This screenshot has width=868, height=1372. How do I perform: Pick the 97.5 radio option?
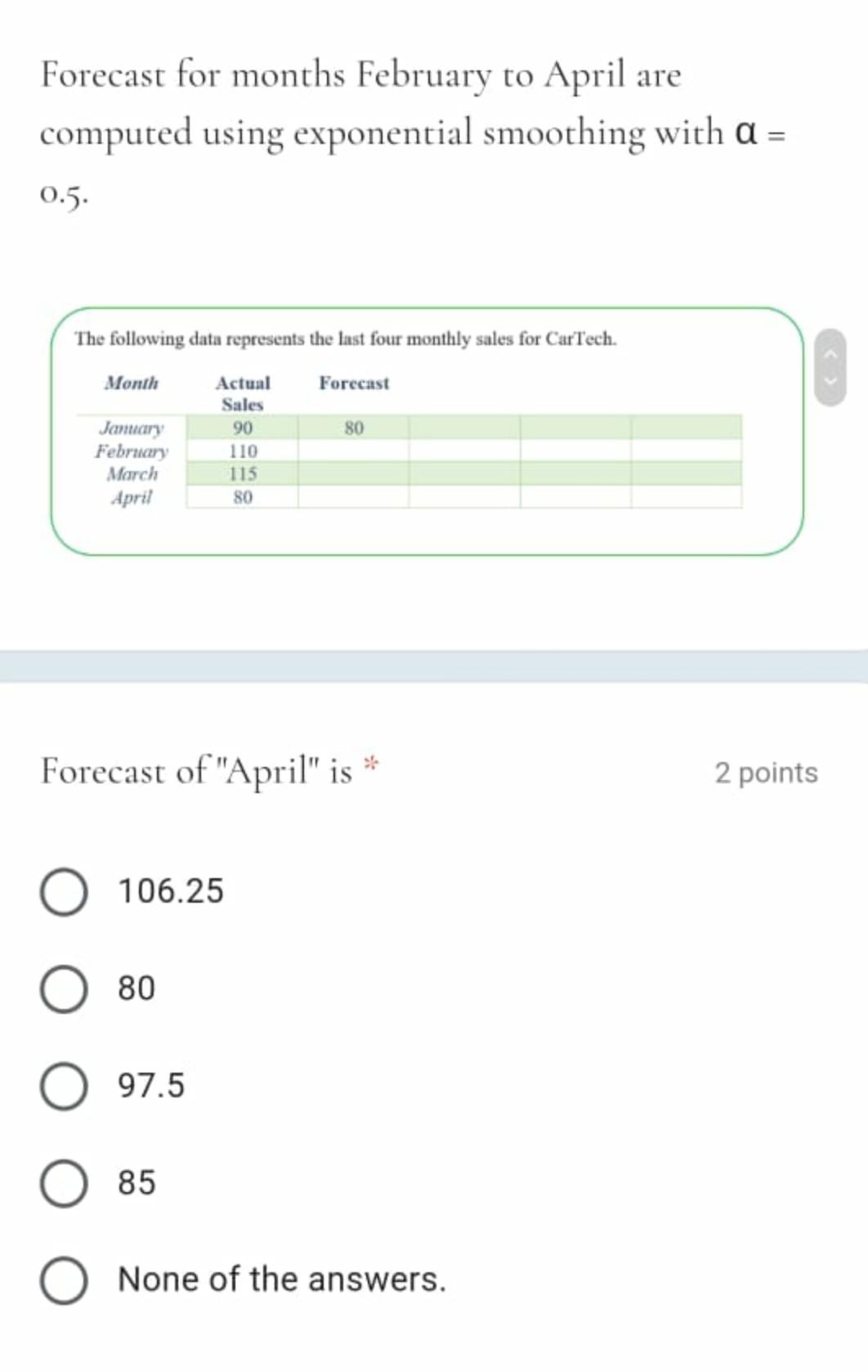[x=64, y=1086]
